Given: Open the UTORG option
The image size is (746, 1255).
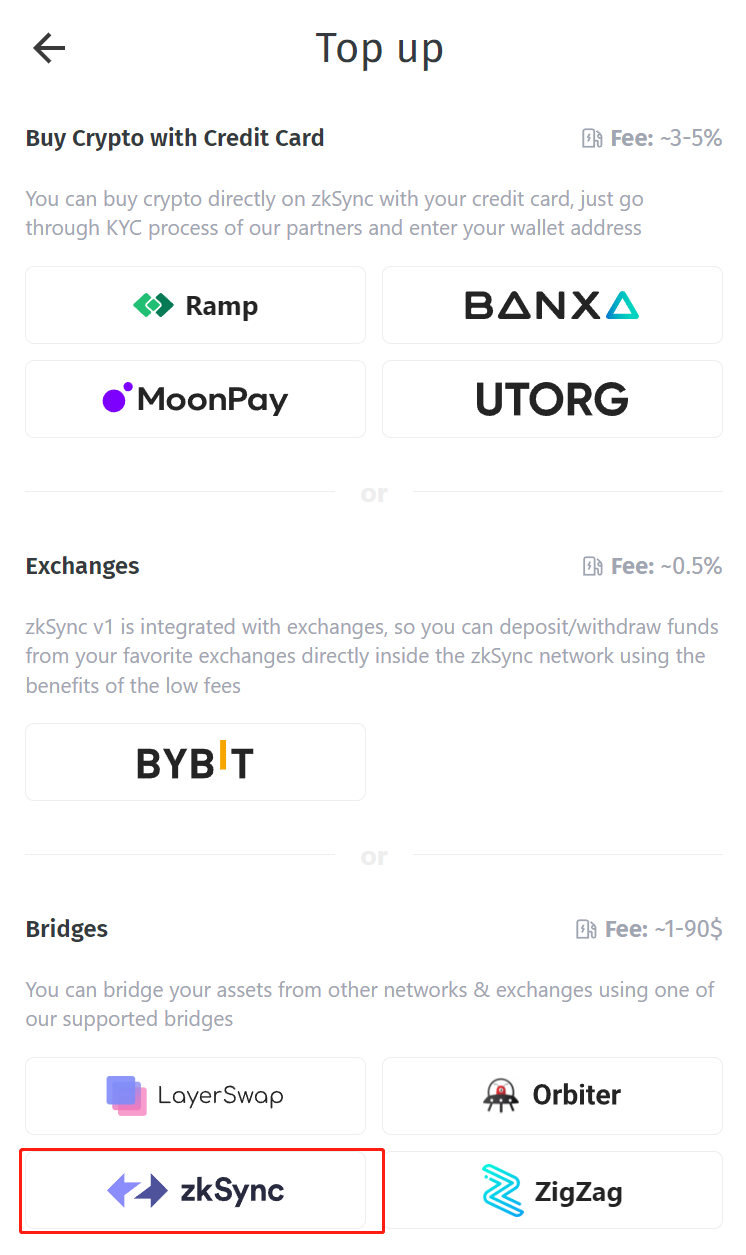Looking at the screenshot, I should (552, 399).
